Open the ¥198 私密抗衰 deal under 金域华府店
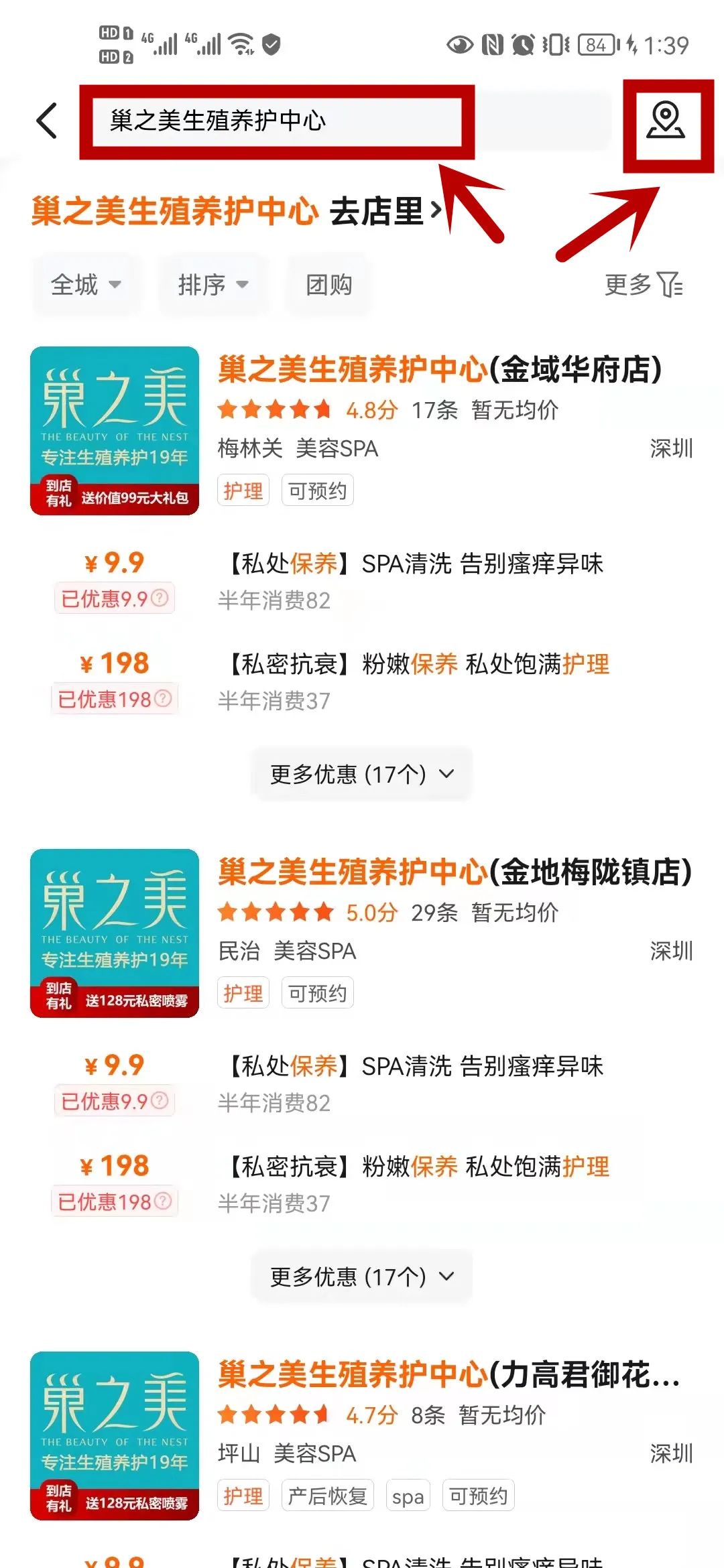724x1568 pixels. click(418, 665)
